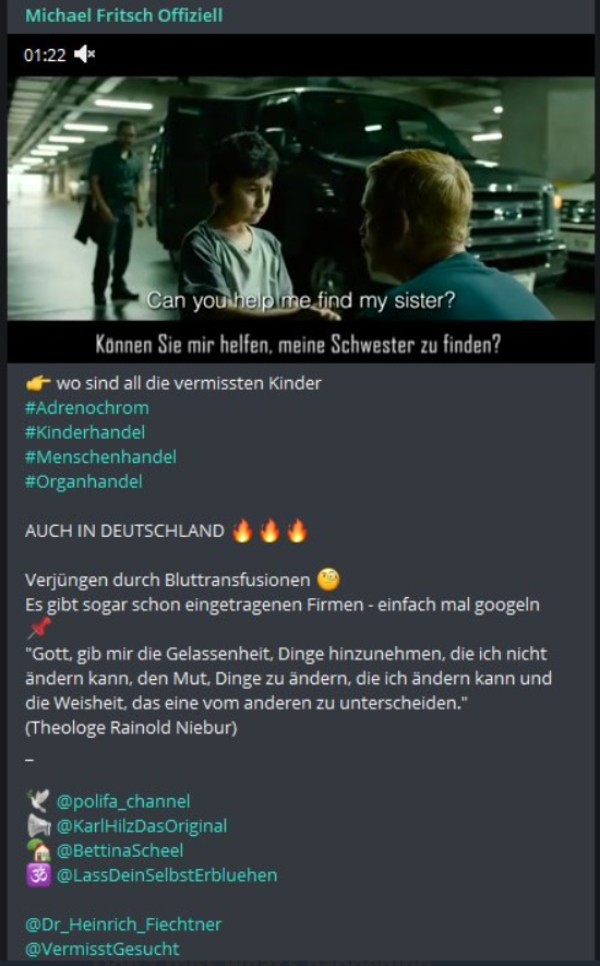Open the @LassDeinSelbstErbluehen mention
The height and width of the screenshot is (966, 600).
tap(167, 875)
